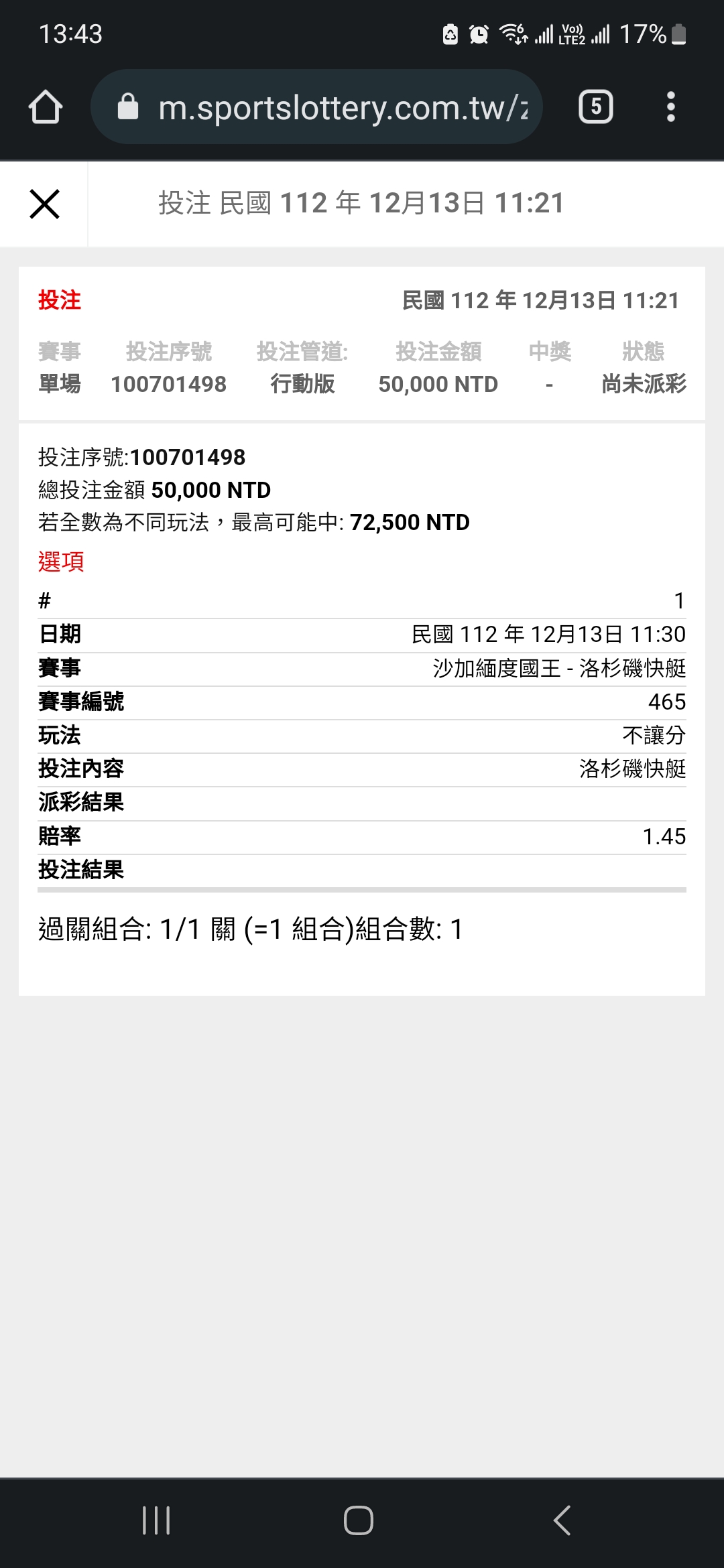Go back using the system back button
724x1568 pixels.
click(x=562, y=1520)
